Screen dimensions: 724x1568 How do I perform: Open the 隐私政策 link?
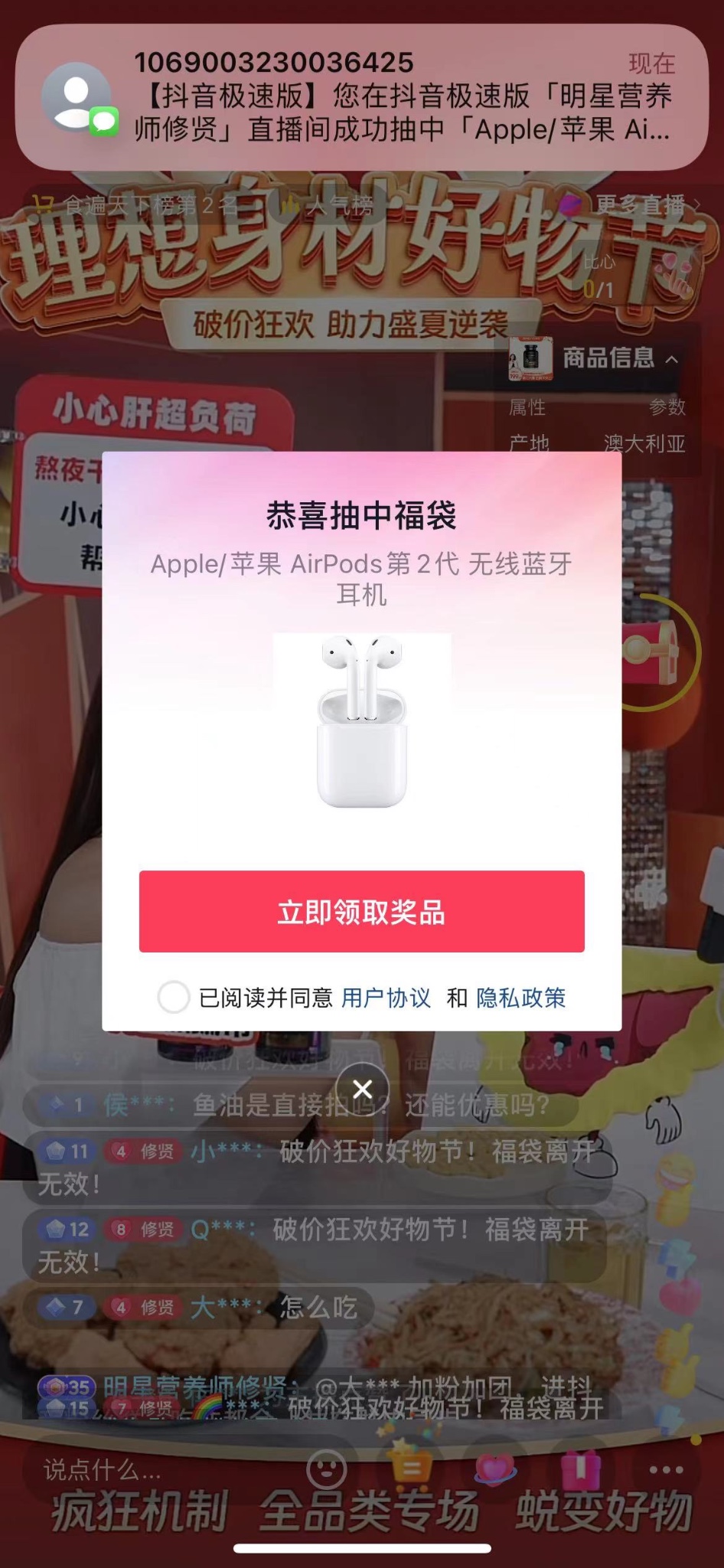pyautogui.click(x=520, y=998)
